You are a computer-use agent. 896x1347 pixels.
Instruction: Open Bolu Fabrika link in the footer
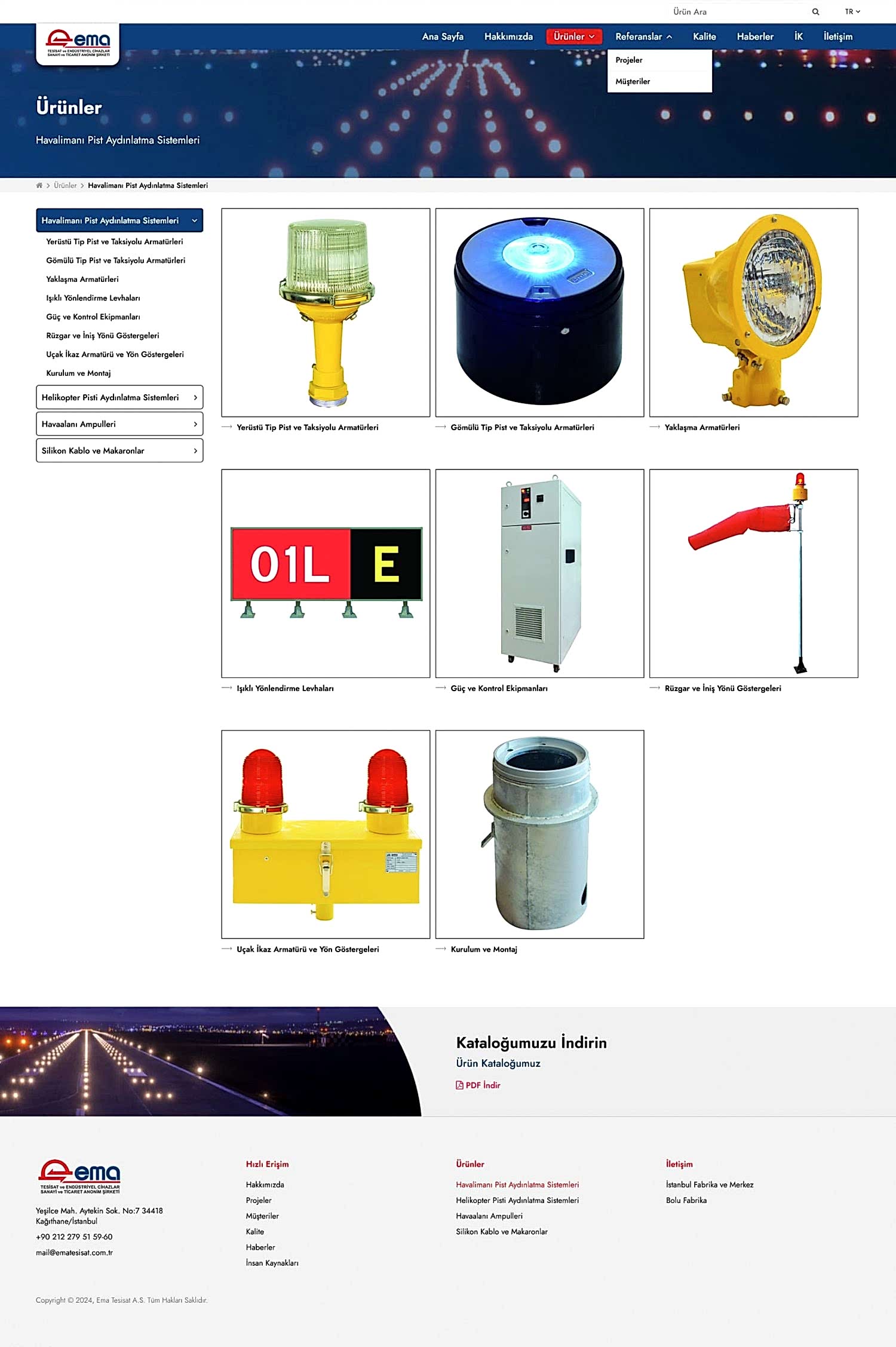[x=686, y=1201]
